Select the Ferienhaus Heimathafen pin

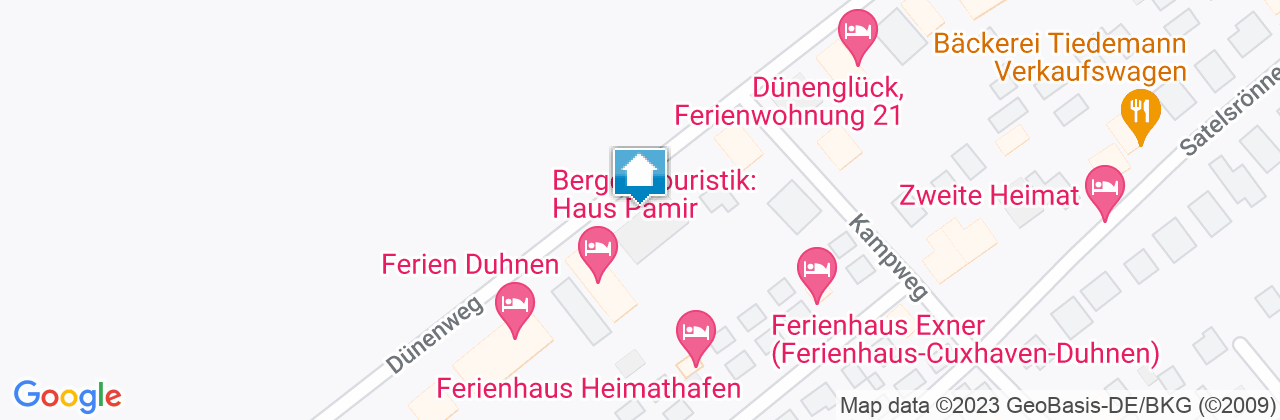pyautogui.click(x=696, y=332)
